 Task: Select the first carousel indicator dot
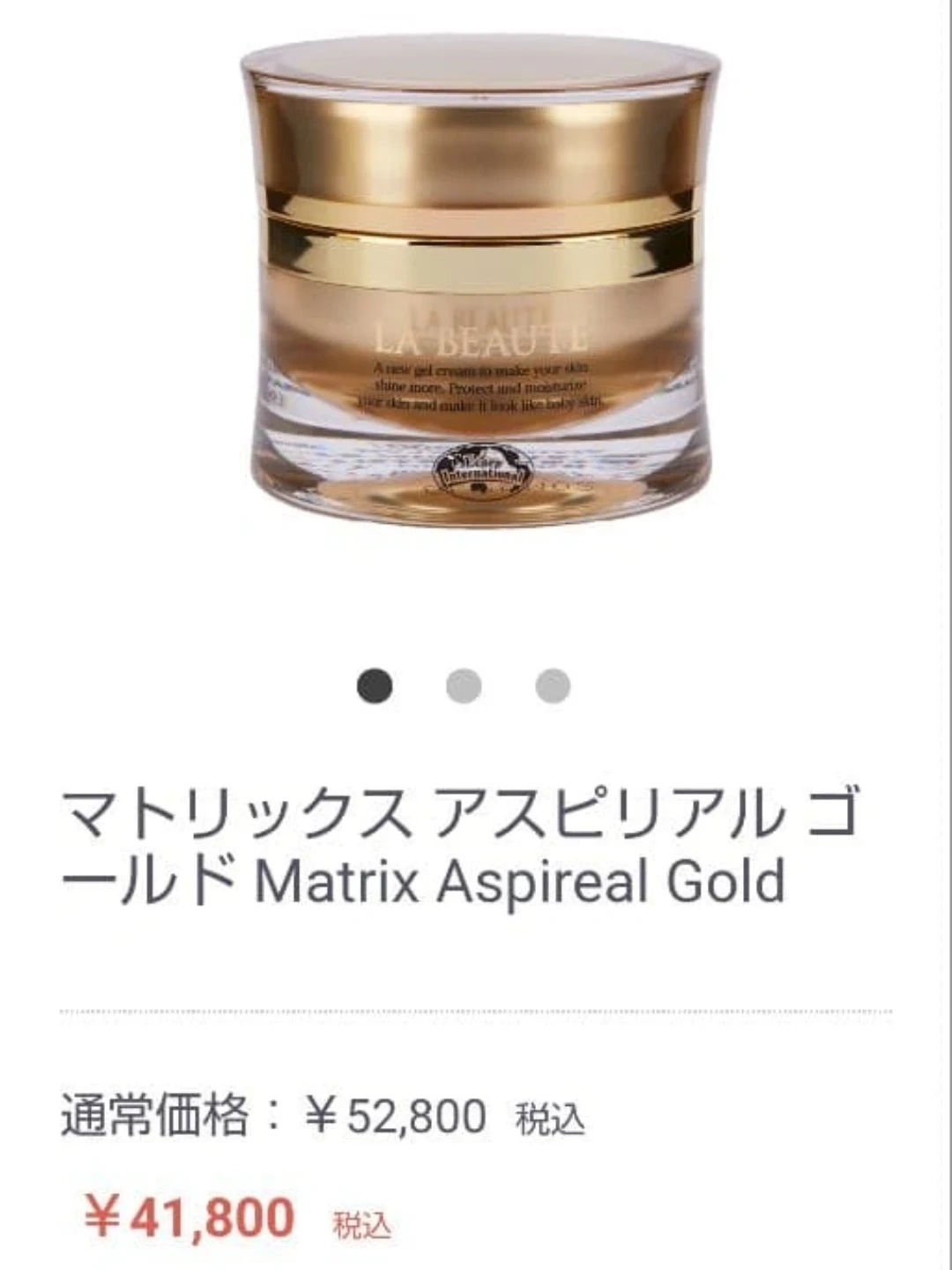tap(375, 686)
